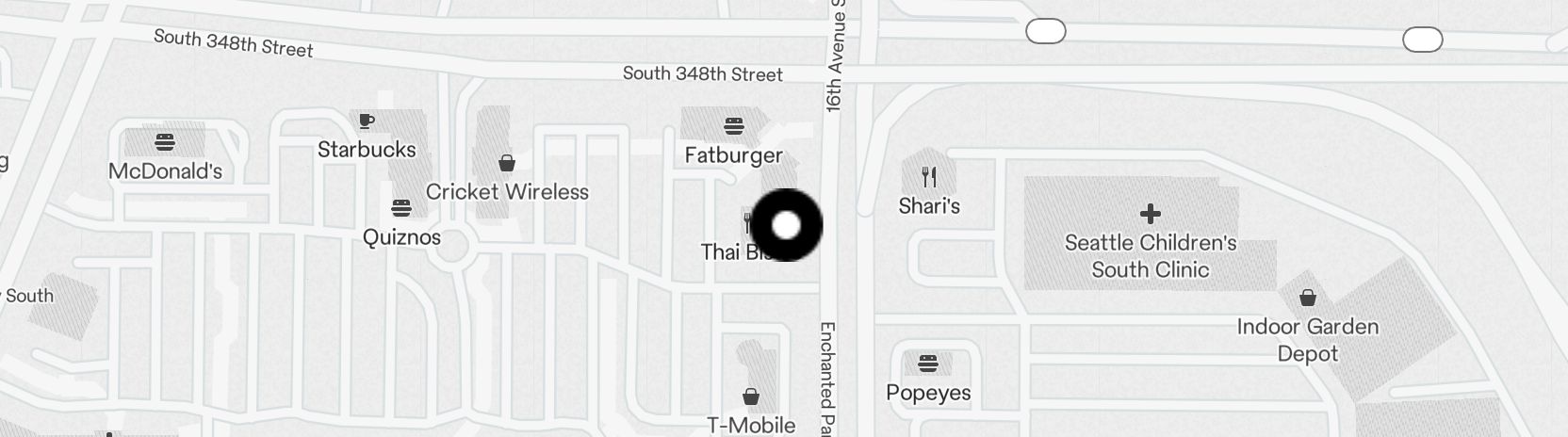Select the McDonald's marker on the map
The width and height of the screenshot is (1568, 437).
(x=165, y=143)
